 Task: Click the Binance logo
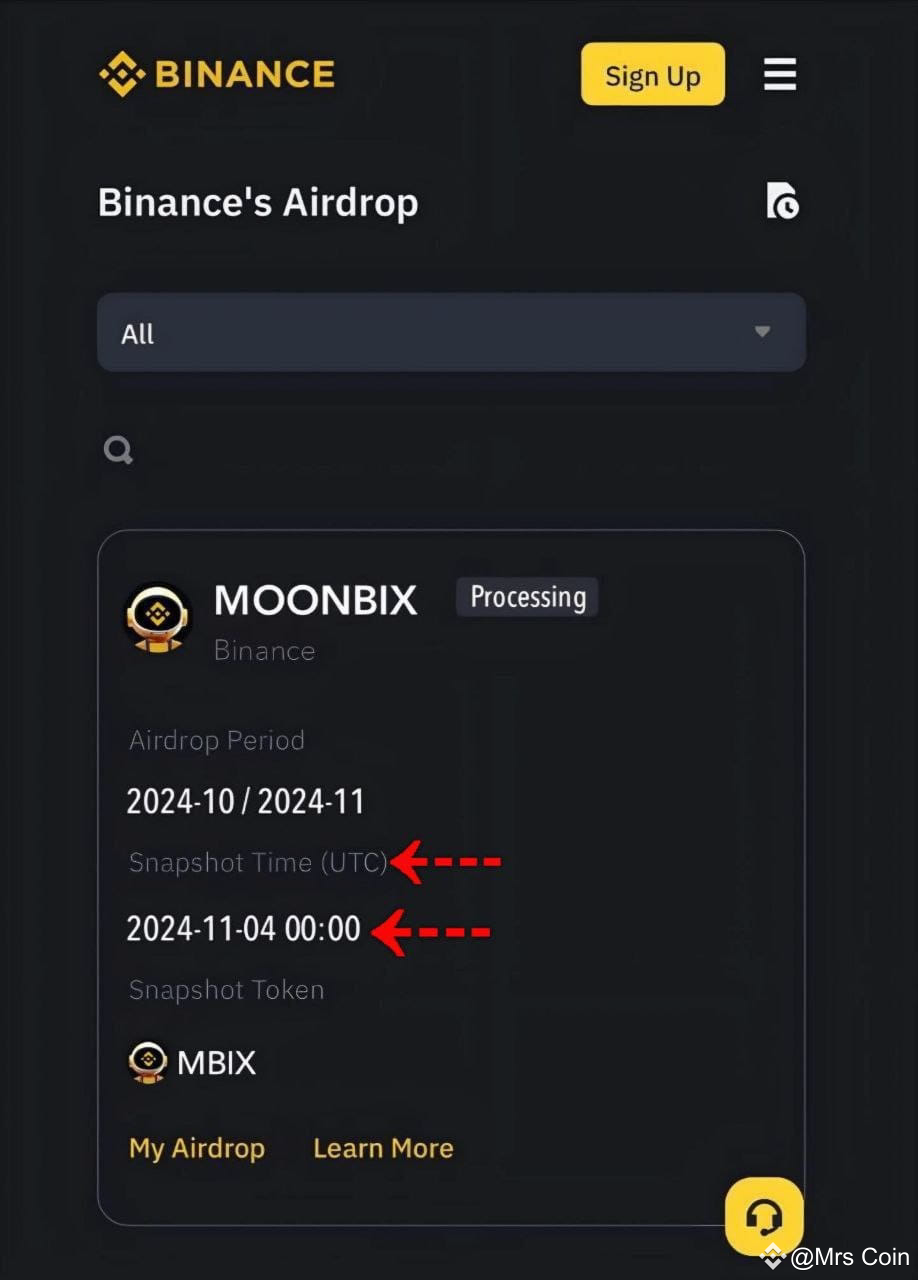tap(216, 73)
